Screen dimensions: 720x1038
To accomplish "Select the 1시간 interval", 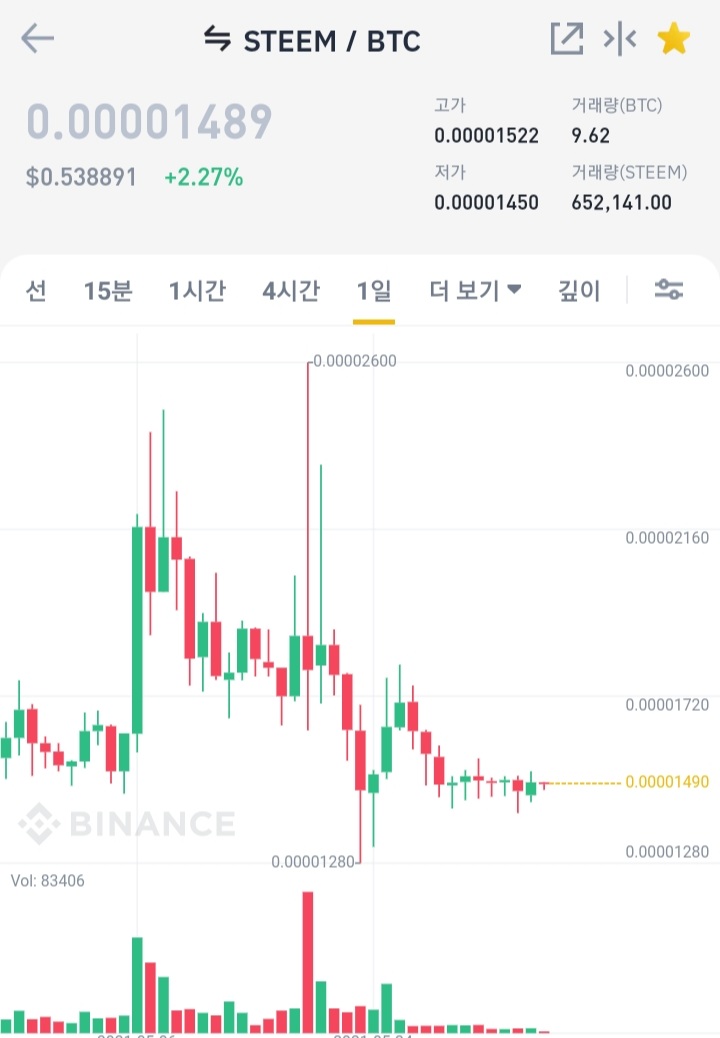I will pyautogui.click(x=197, y=291).
